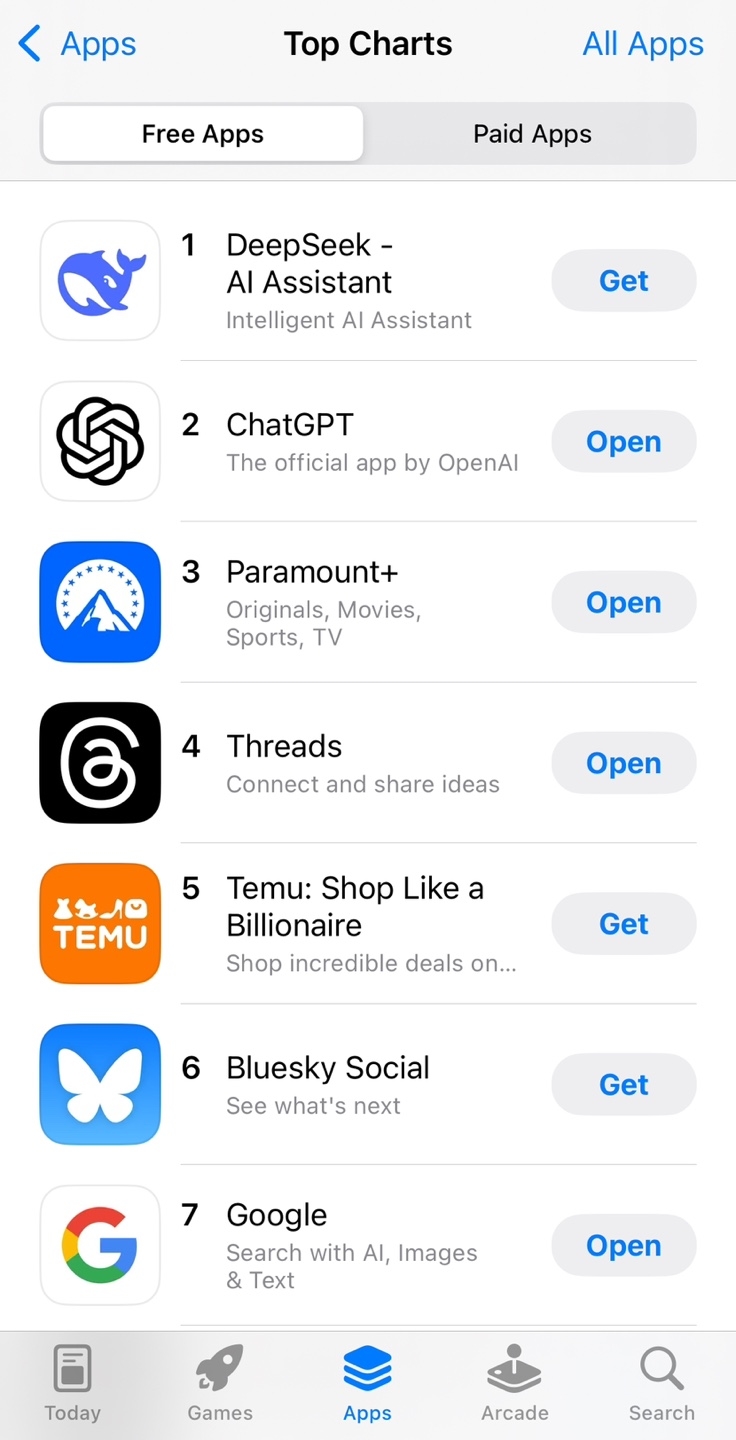Open the All Apps filter
Screen dimensions: 736x1440
pyautogui.click(x=643, y=44)
